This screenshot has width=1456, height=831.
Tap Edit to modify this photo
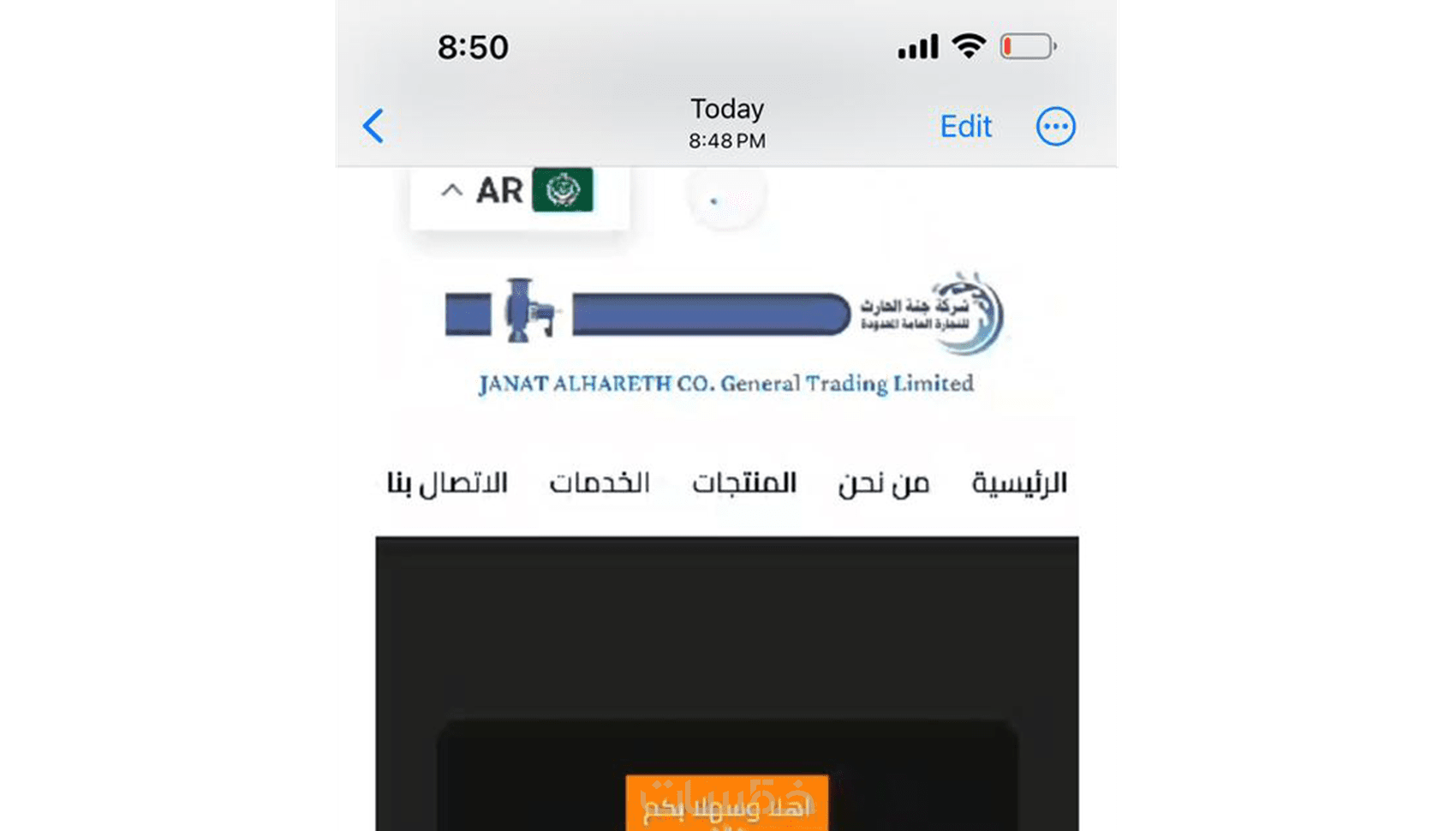click(965, 126)
